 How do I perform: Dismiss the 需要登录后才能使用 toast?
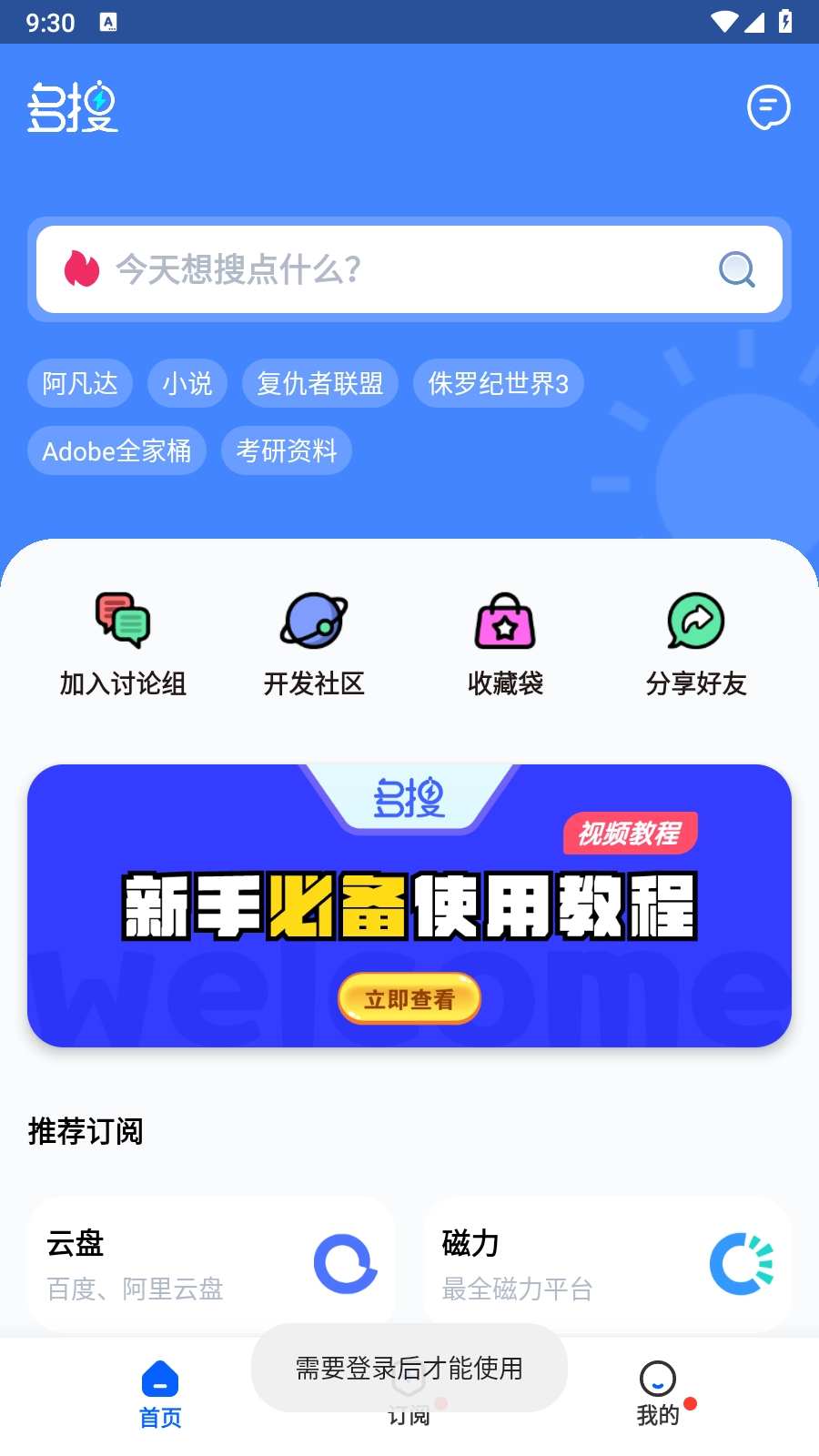409,1368
